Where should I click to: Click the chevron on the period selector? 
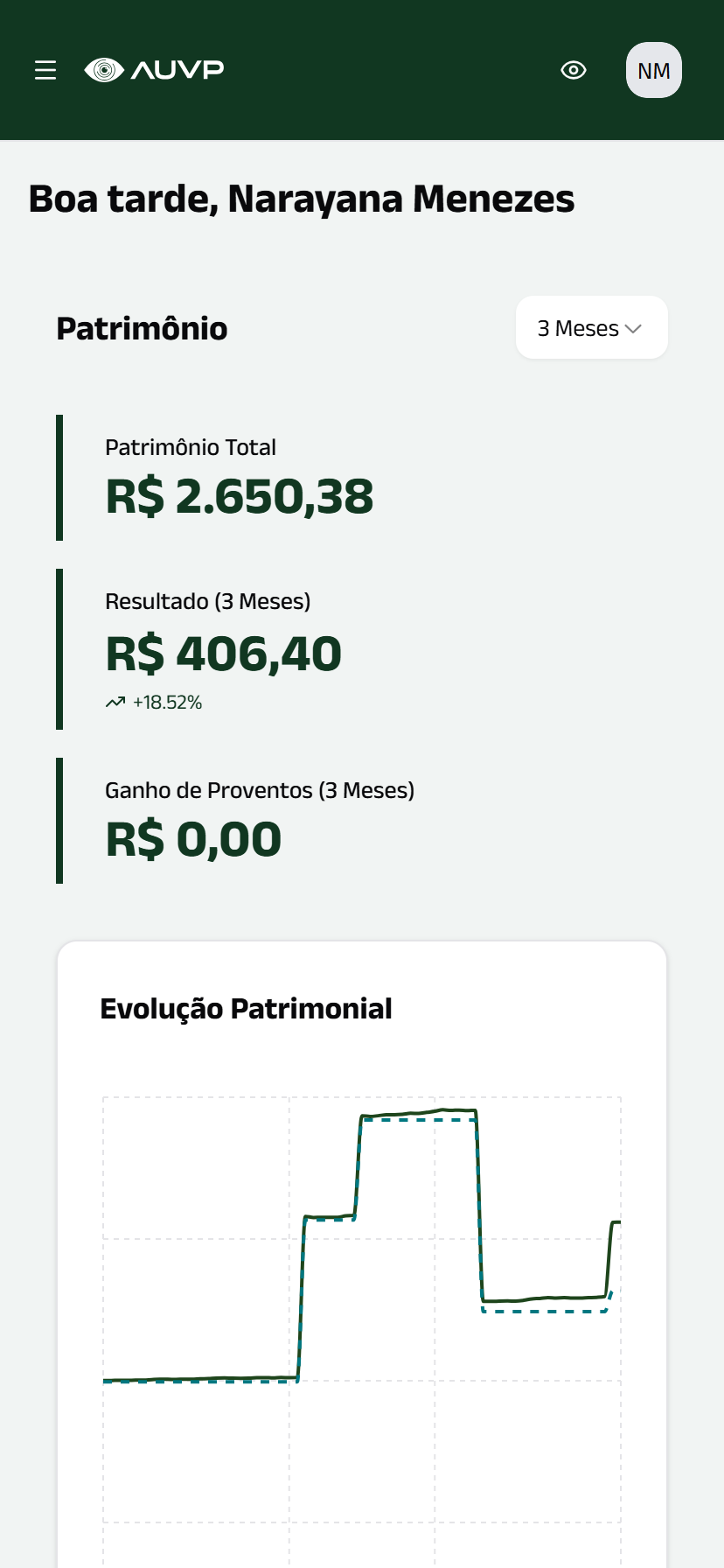tap(635, 328)
